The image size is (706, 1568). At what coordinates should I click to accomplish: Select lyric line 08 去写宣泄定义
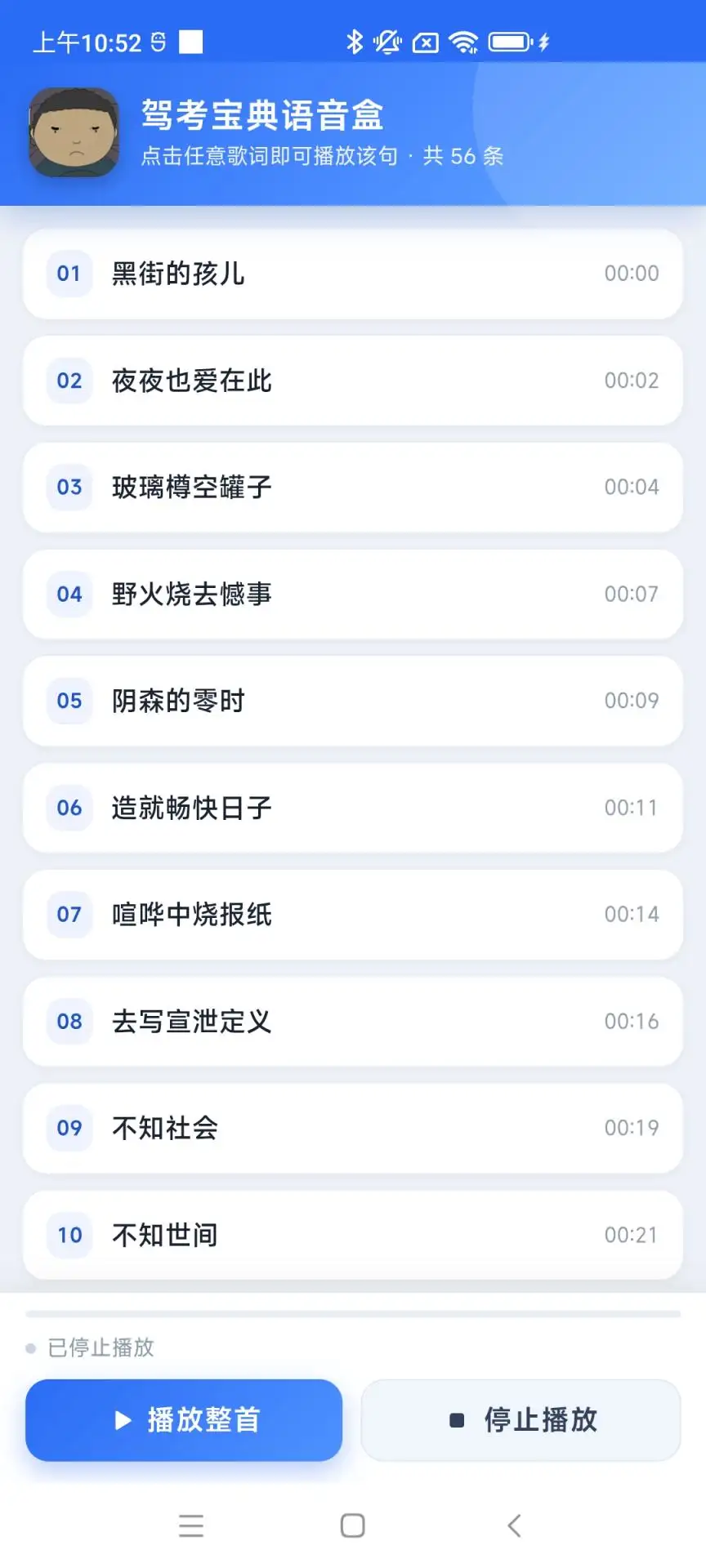[x=353, y=1022]
